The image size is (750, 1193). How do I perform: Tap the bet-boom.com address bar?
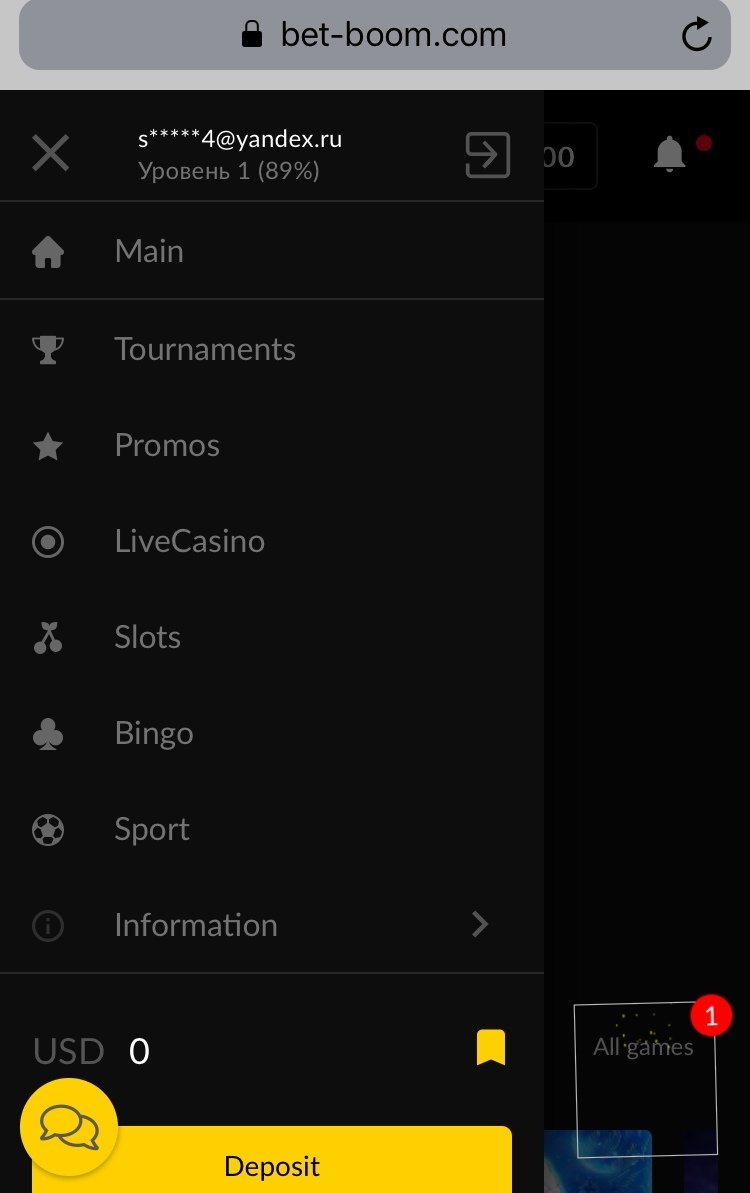point(375,35)
